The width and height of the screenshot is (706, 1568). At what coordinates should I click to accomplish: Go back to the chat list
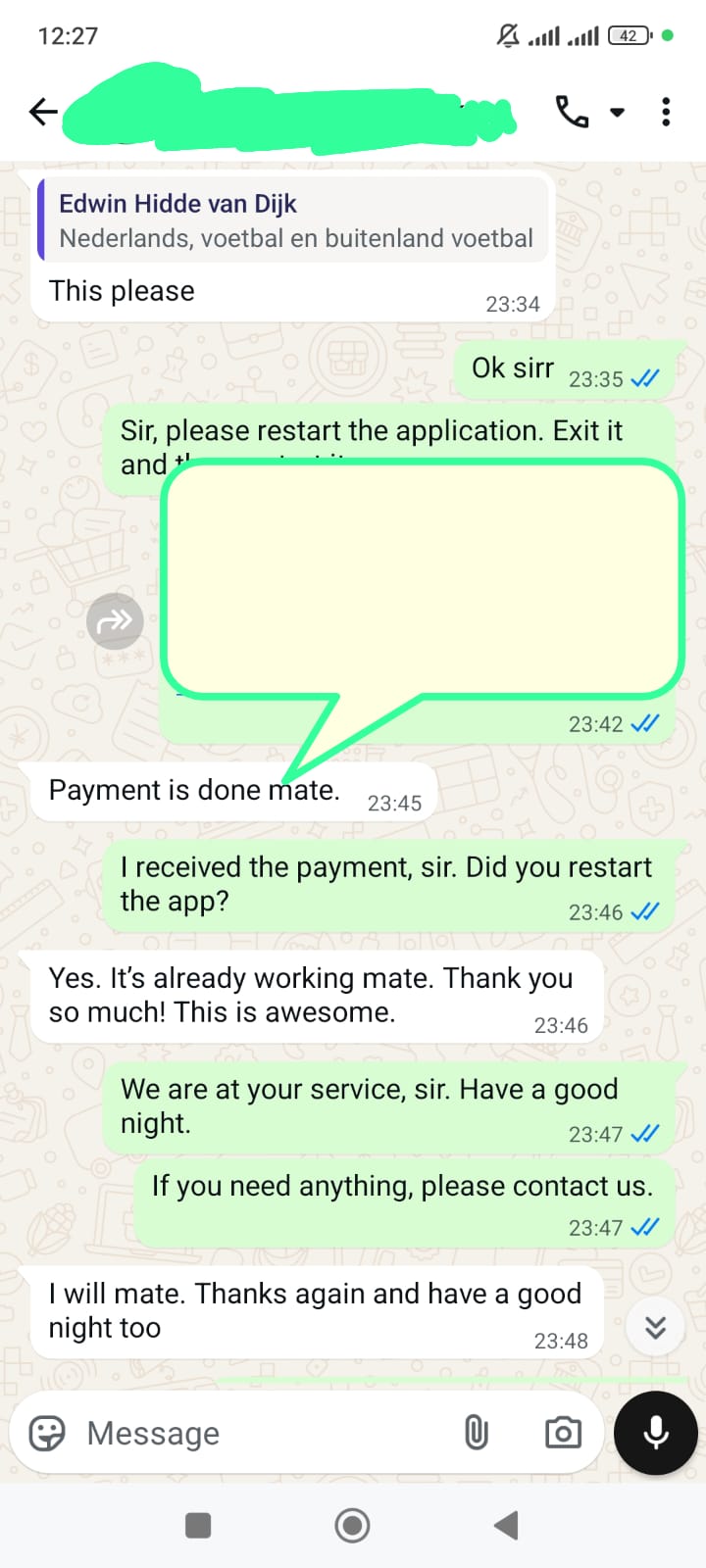click(43, 113)
